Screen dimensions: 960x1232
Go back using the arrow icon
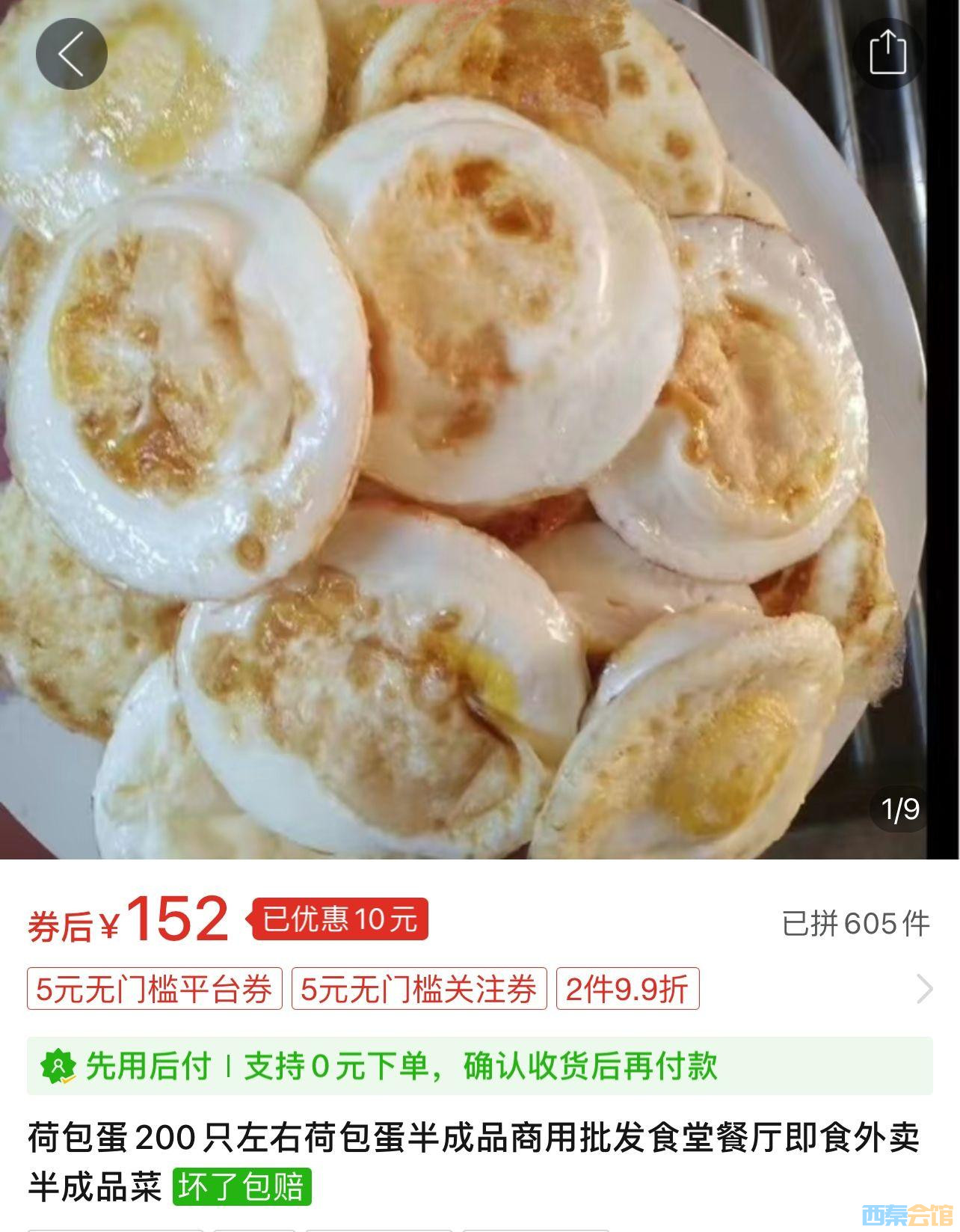71,54
